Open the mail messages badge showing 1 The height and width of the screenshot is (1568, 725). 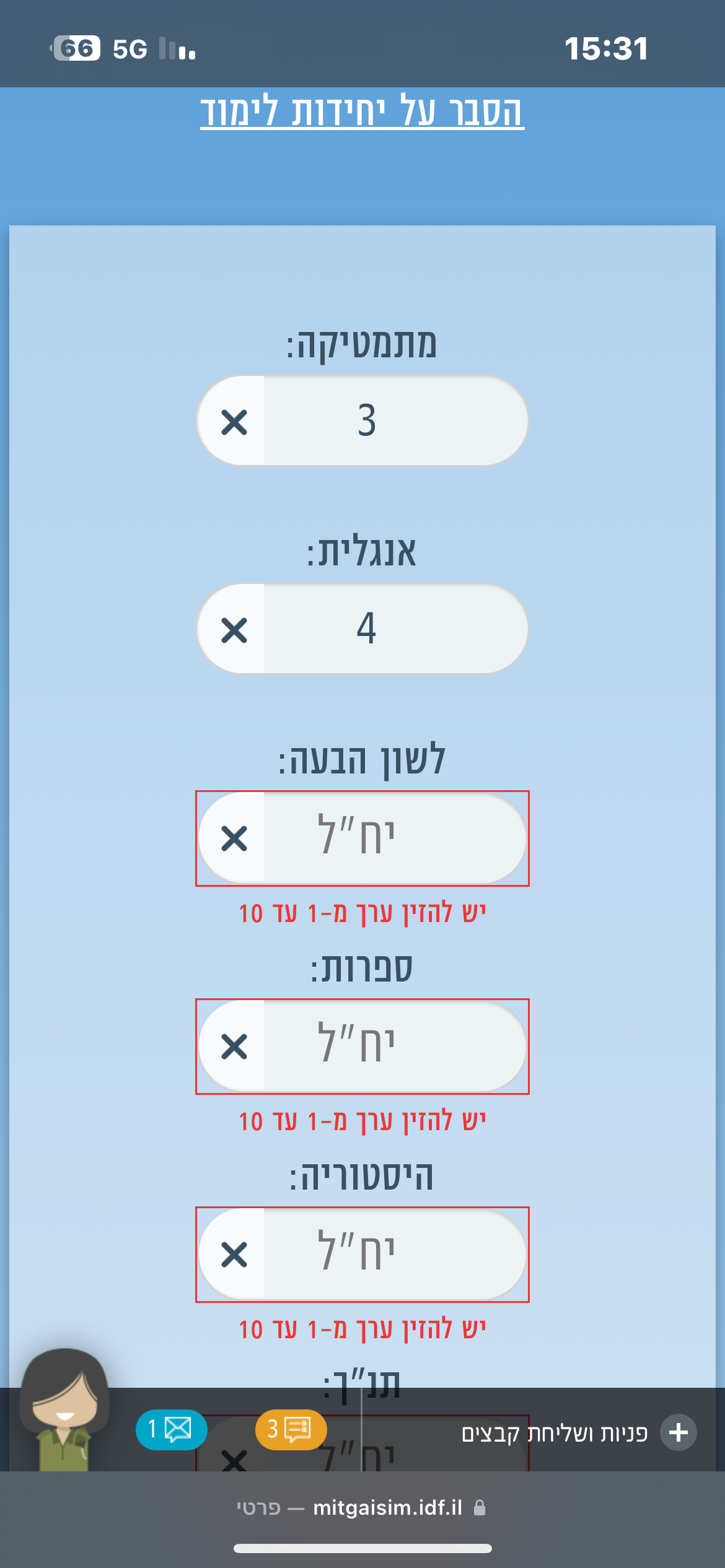coord(171,1429)
